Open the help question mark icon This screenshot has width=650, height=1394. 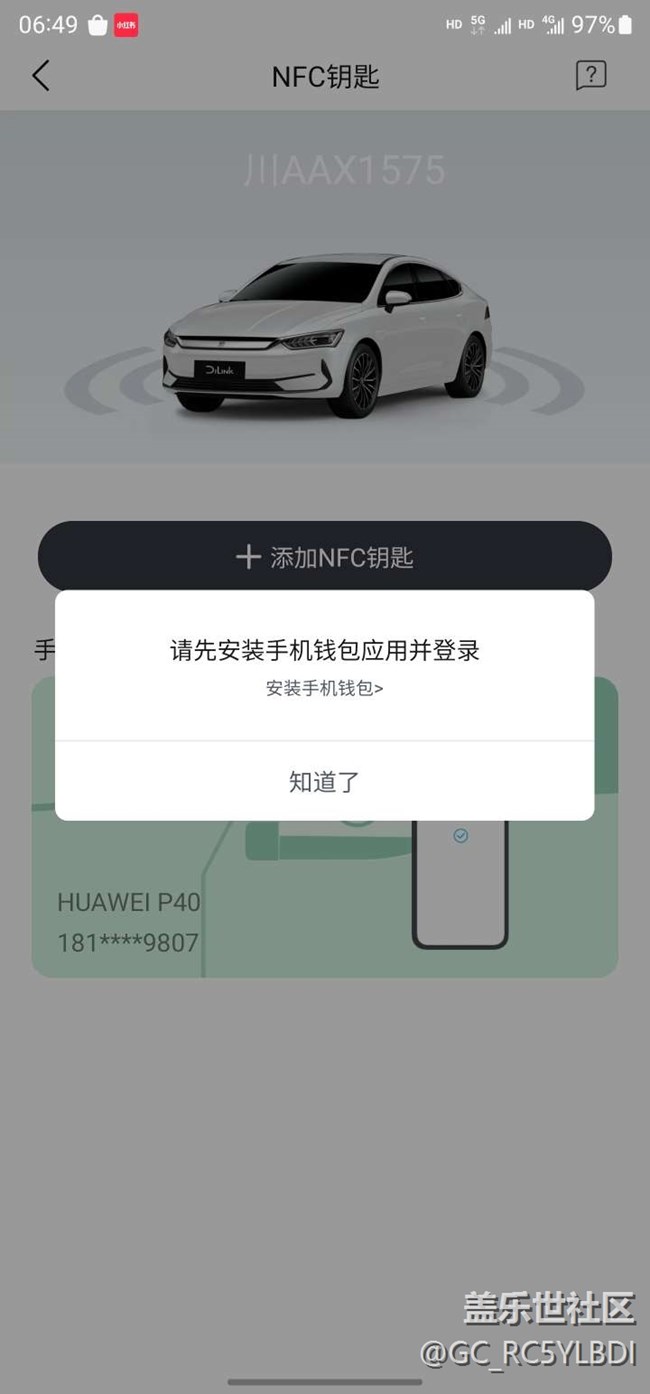coord(590,76)
